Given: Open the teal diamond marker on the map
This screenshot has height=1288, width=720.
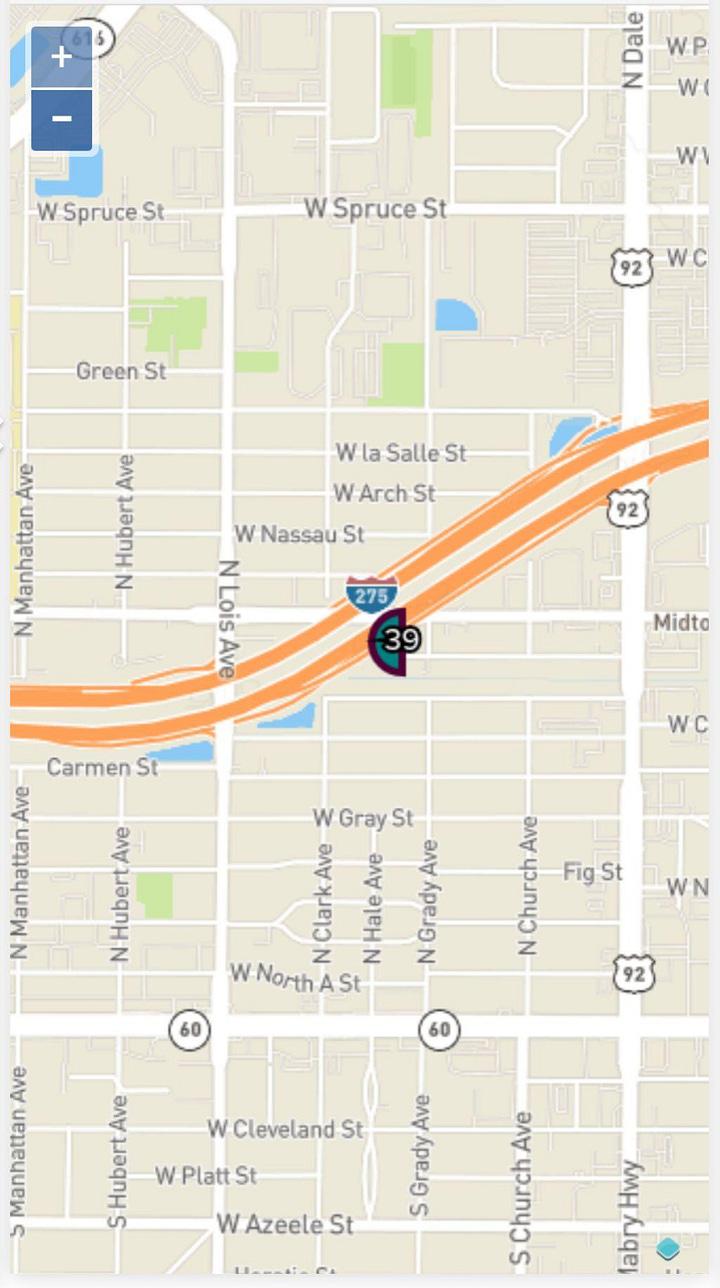Looking at the screenshot, I should point(668,1248).
